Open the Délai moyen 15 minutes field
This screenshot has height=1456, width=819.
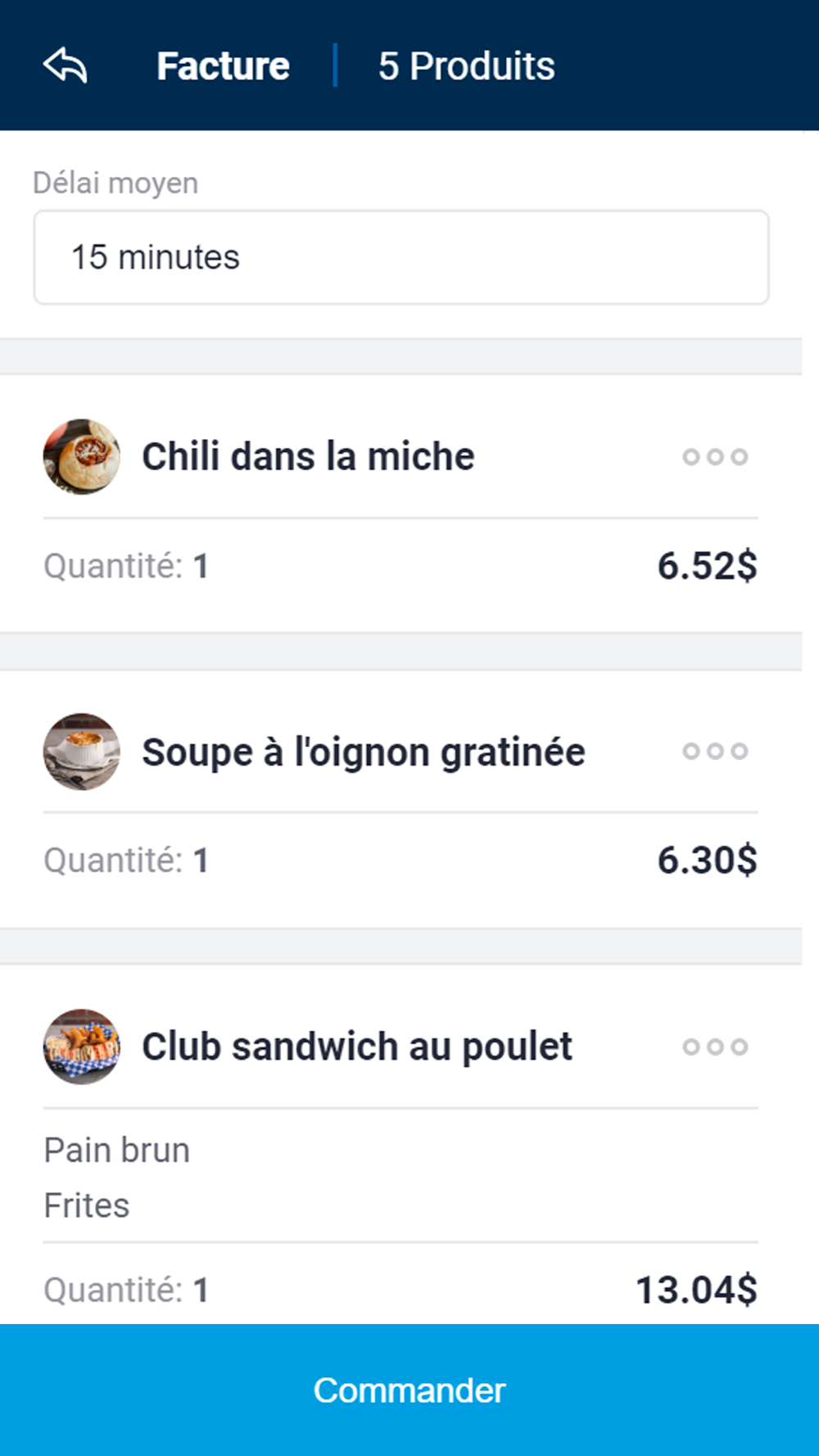[401, 257]
